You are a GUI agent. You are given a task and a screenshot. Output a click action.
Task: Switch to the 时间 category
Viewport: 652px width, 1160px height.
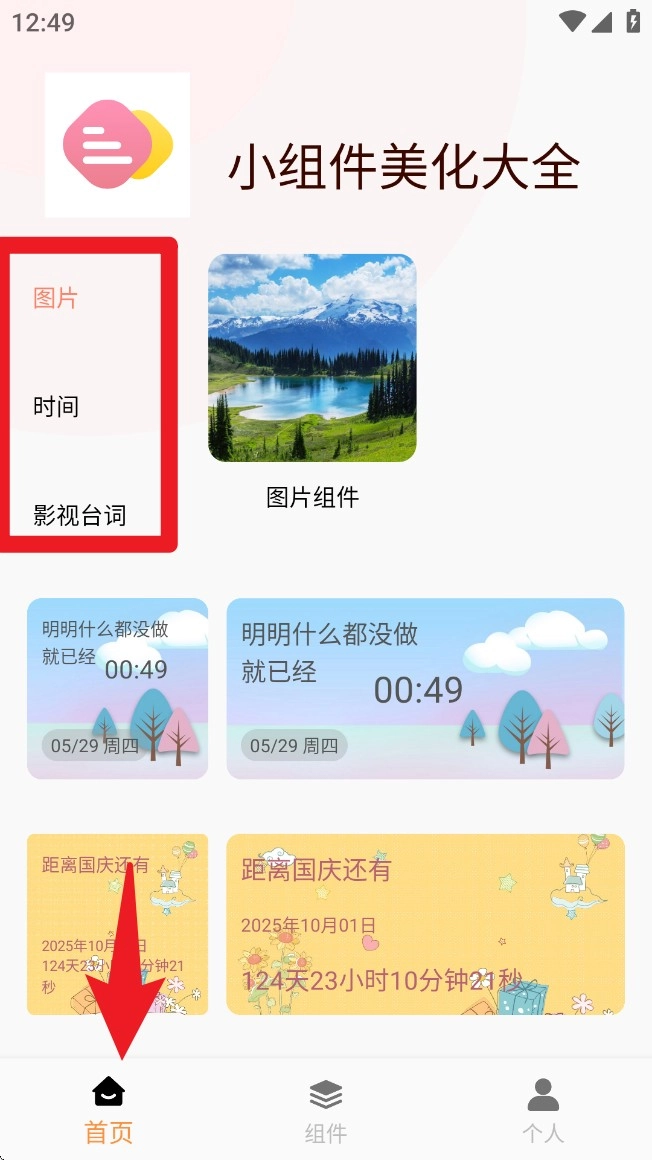56,407
